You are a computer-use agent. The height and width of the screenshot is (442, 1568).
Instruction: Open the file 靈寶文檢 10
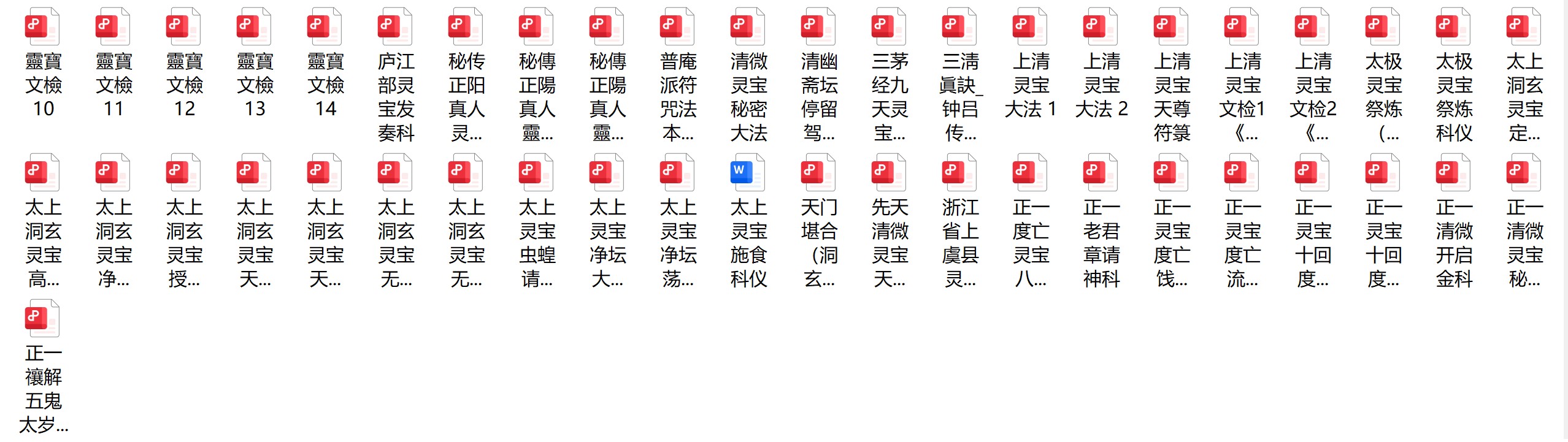coord(42,28)
